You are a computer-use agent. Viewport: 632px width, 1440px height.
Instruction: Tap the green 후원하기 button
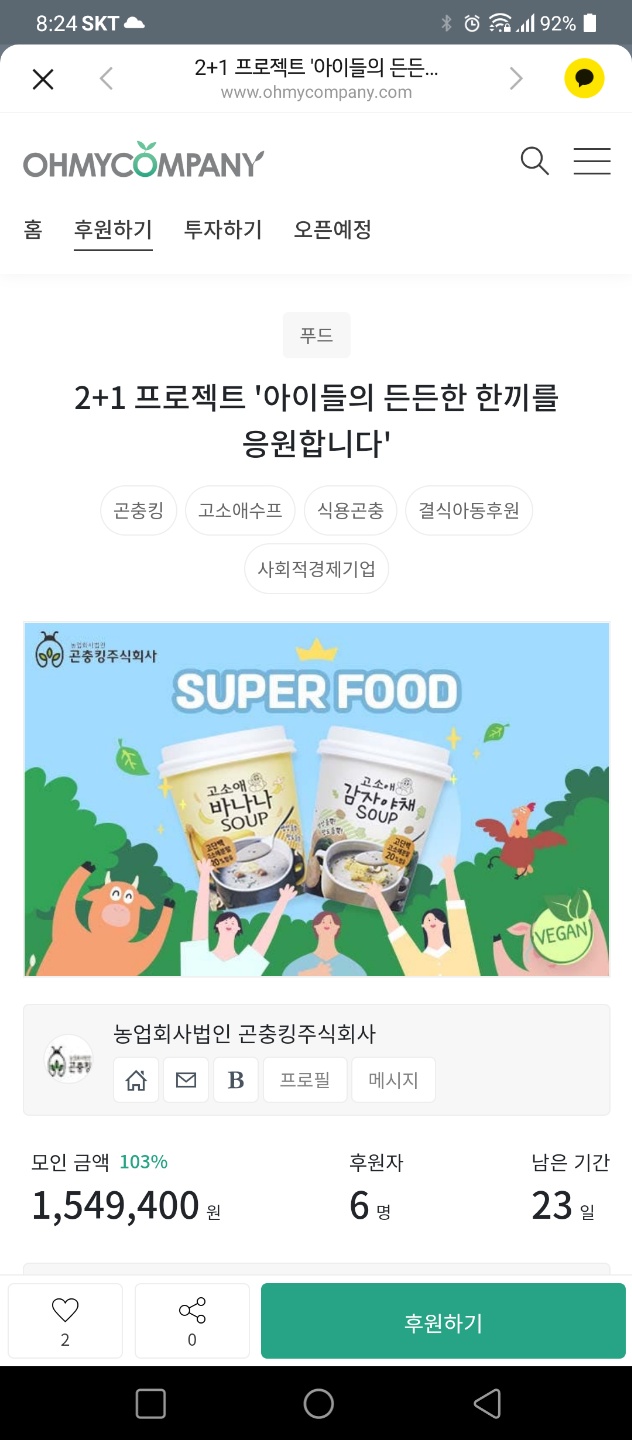click(443, 1322)
